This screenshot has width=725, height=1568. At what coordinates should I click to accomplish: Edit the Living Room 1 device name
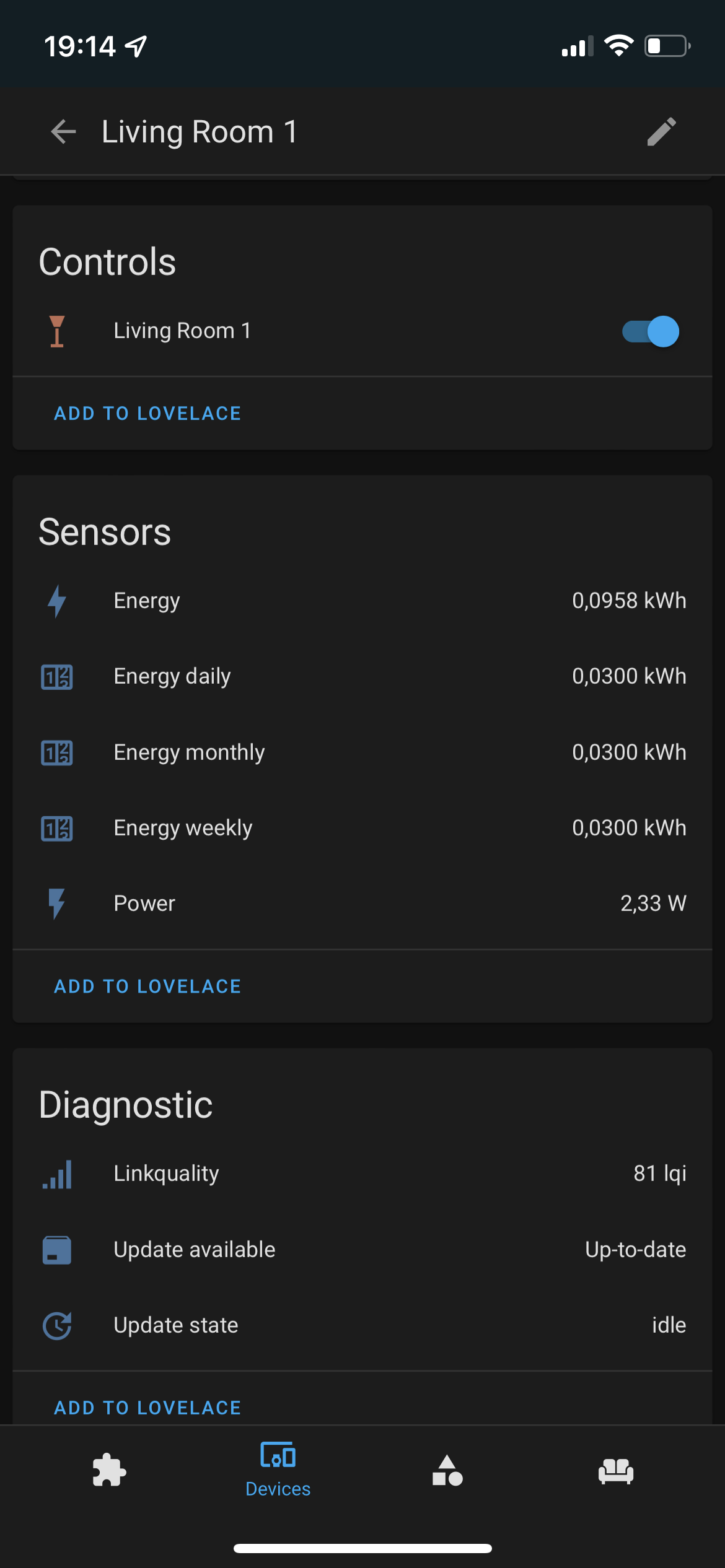point(661,131)
